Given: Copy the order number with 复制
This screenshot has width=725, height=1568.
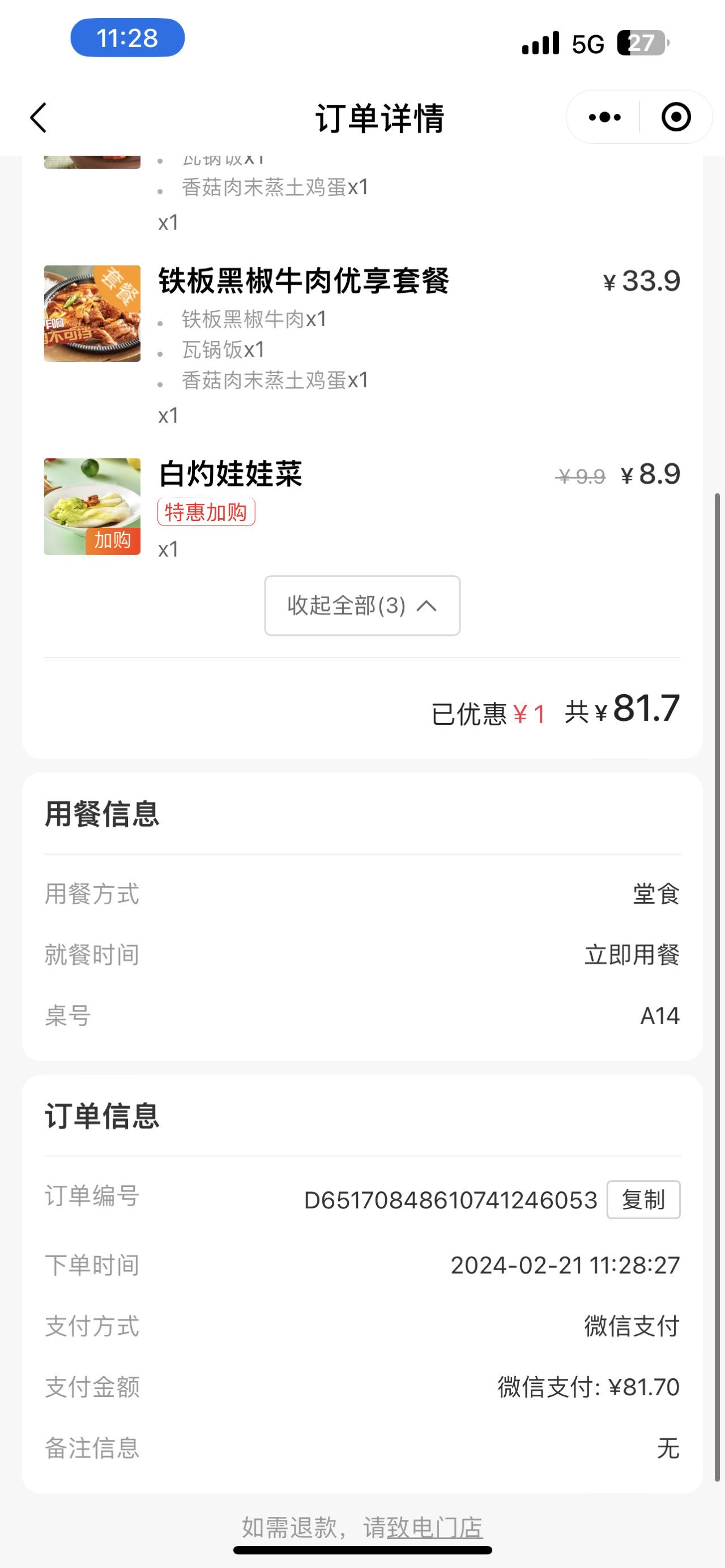Looking at the screenshot, I should pyautogui.click(x=643, y=1200).
